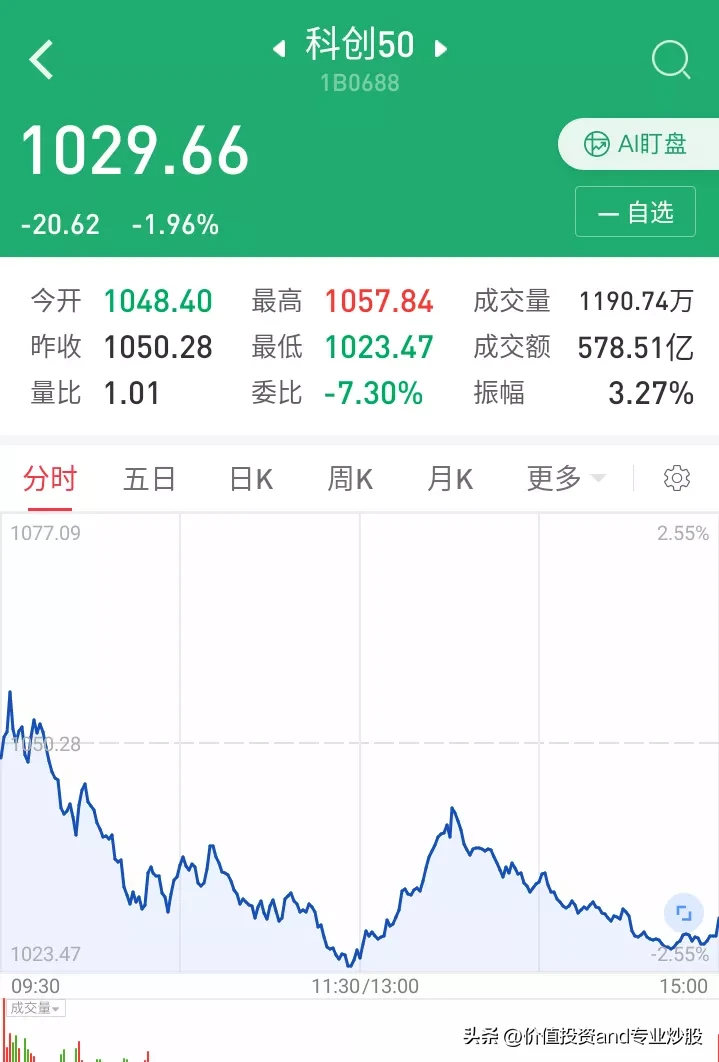Open chart settings gear icon
This screenshot has width=719, height=1062.
point(676,478)
